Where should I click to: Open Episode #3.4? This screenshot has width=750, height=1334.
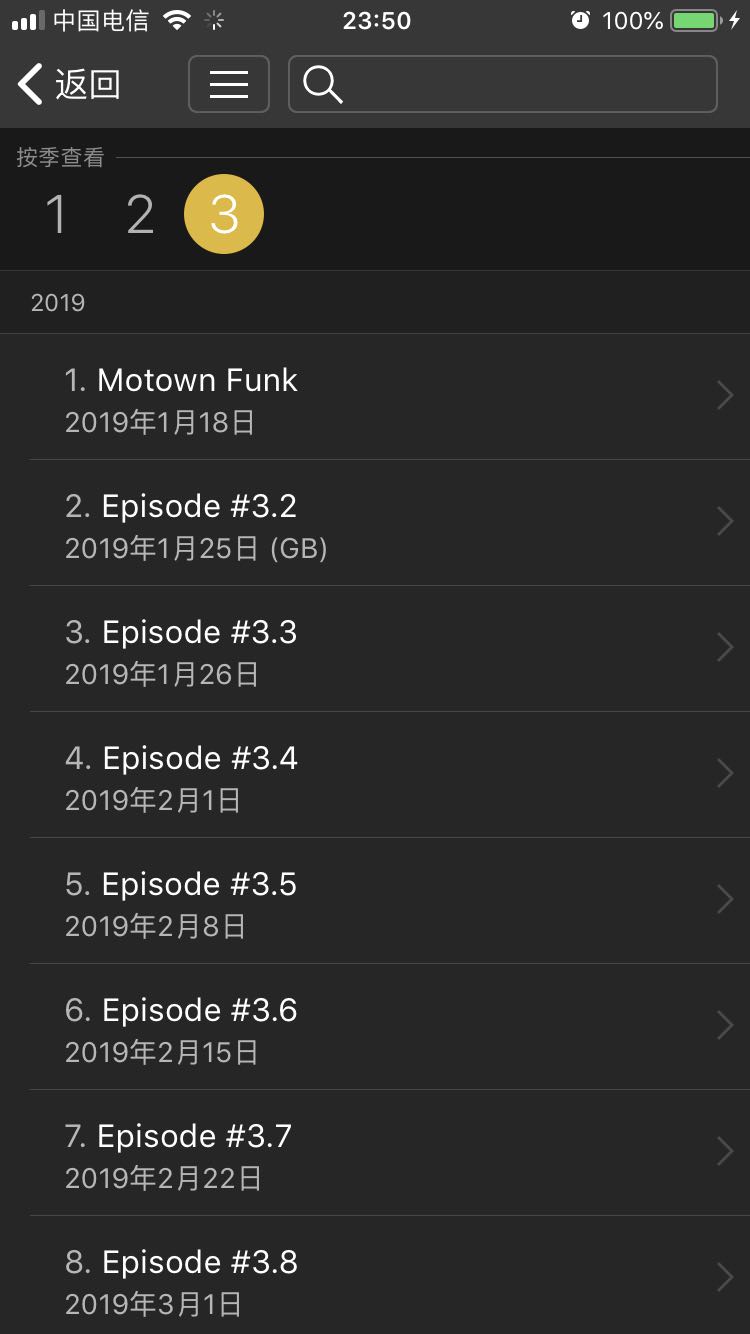(x=375, y=775)
